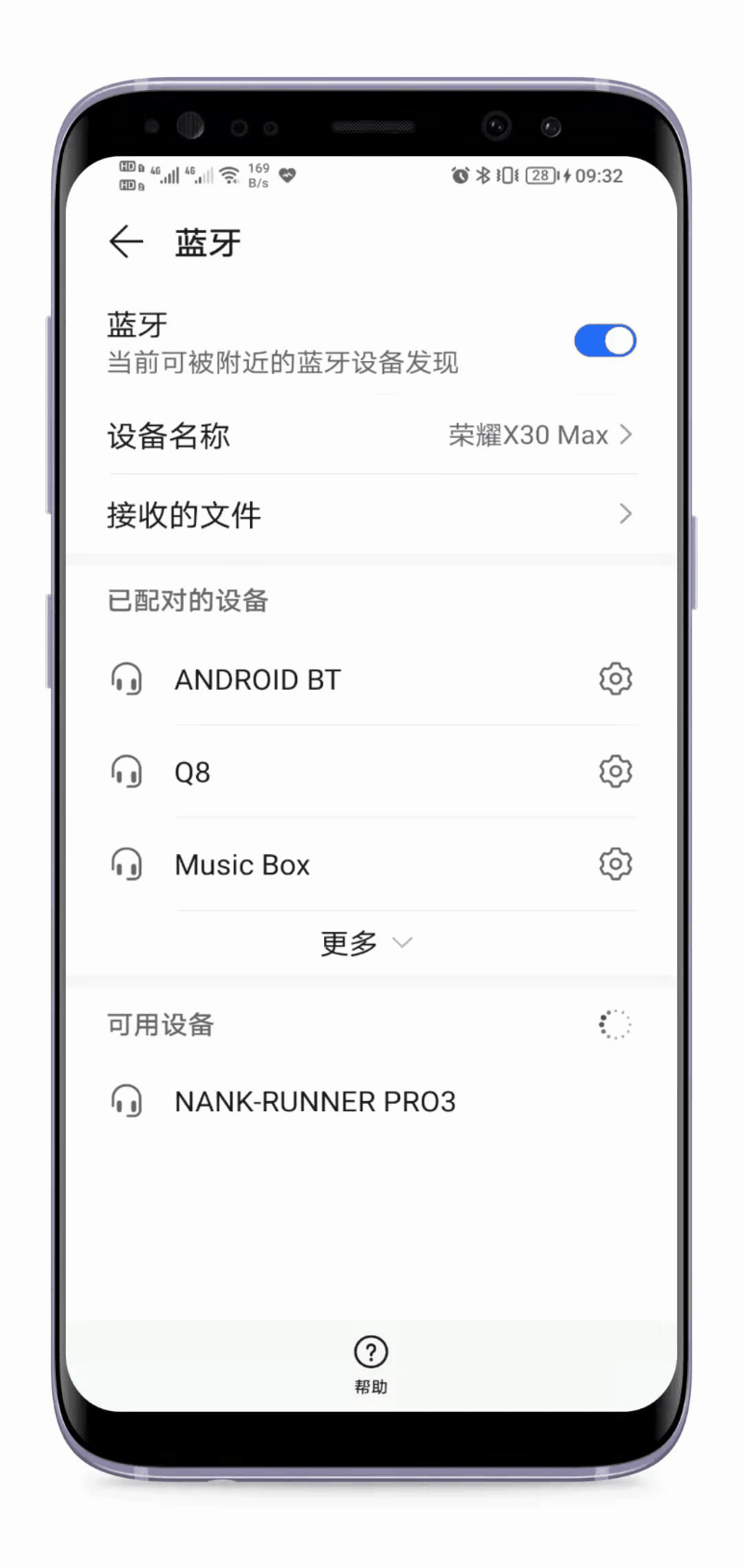Open the device name setting
Screen dimensions: 743x1568
[371, 435]
